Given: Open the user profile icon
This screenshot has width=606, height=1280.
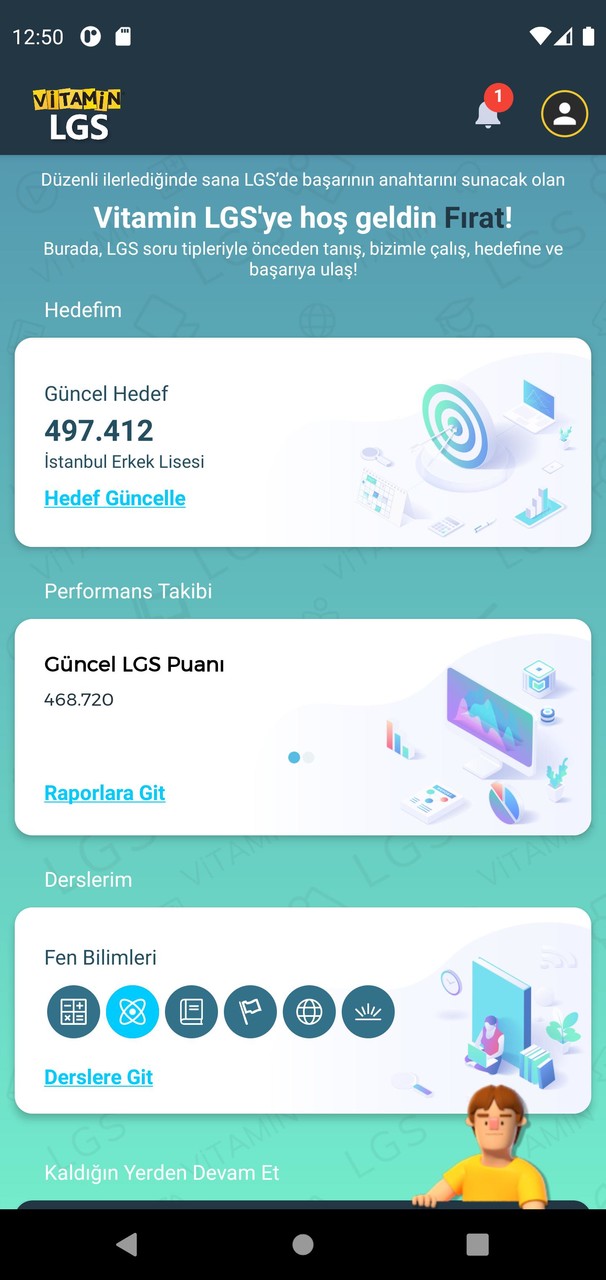Looking at the screenshot, I should click(x=564, y=113).
